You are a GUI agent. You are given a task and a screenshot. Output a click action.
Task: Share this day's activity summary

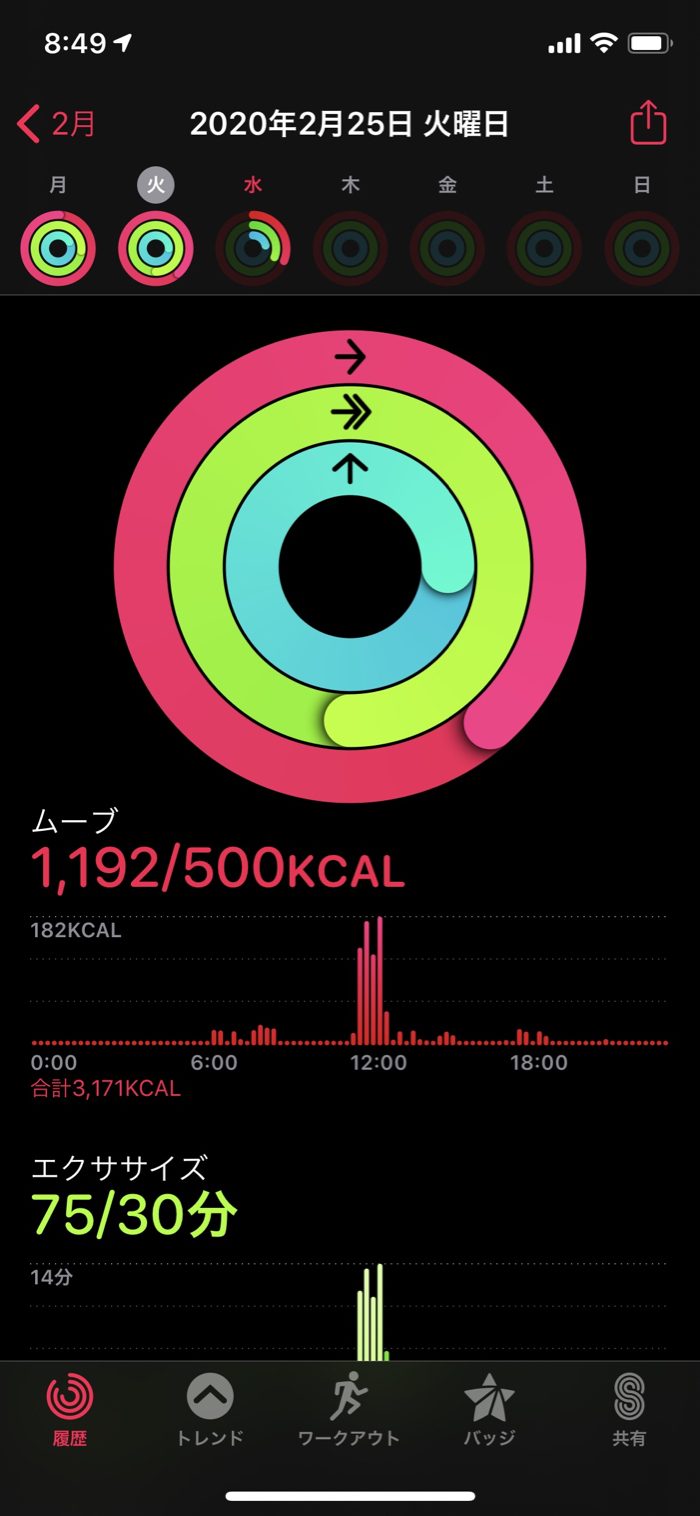(x=647, y=124)
